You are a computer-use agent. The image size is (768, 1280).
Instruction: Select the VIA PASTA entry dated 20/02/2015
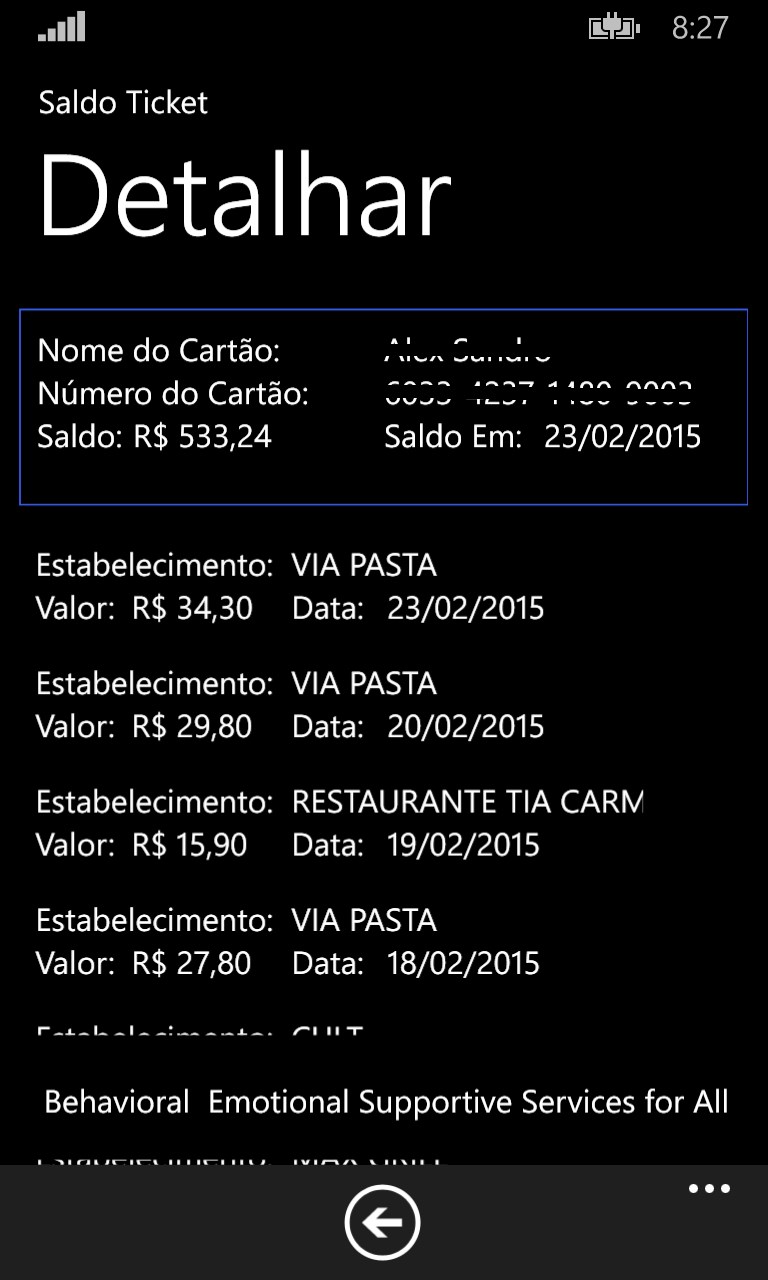365,683
